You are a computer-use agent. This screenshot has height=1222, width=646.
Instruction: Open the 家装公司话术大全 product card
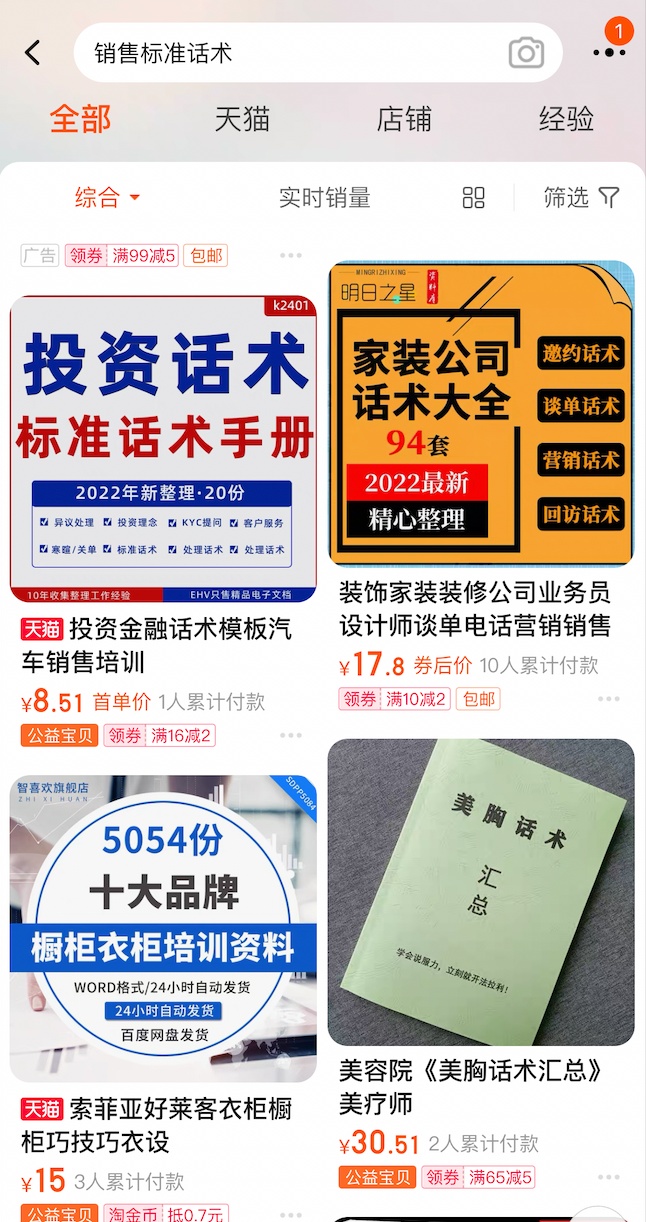click(x=481, y=414)
